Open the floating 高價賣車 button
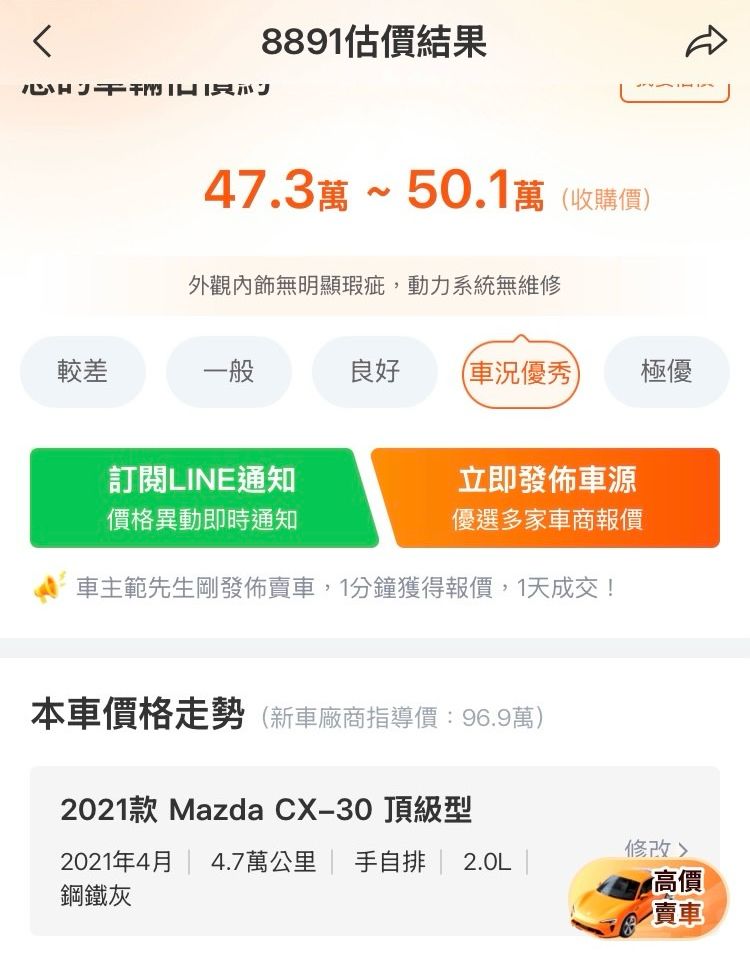750x964 pixels. coord(650,898)
